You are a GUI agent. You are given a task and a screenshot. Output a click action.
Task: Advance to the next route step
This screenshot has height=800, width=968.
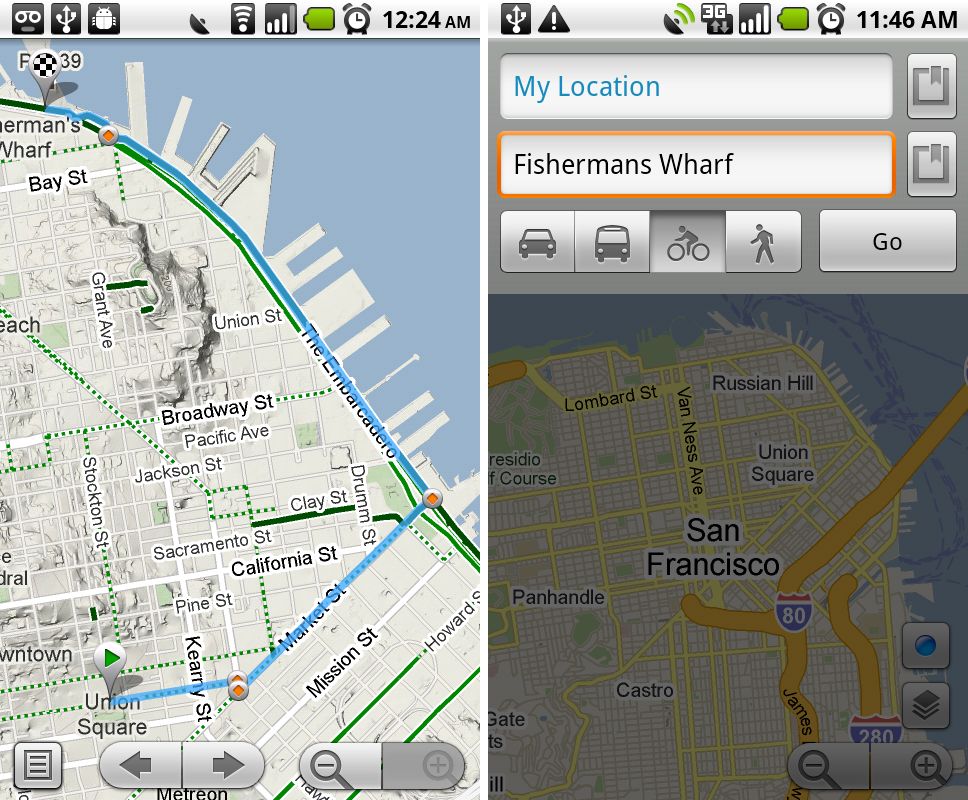pyautogui.click(x=226, y=767)
